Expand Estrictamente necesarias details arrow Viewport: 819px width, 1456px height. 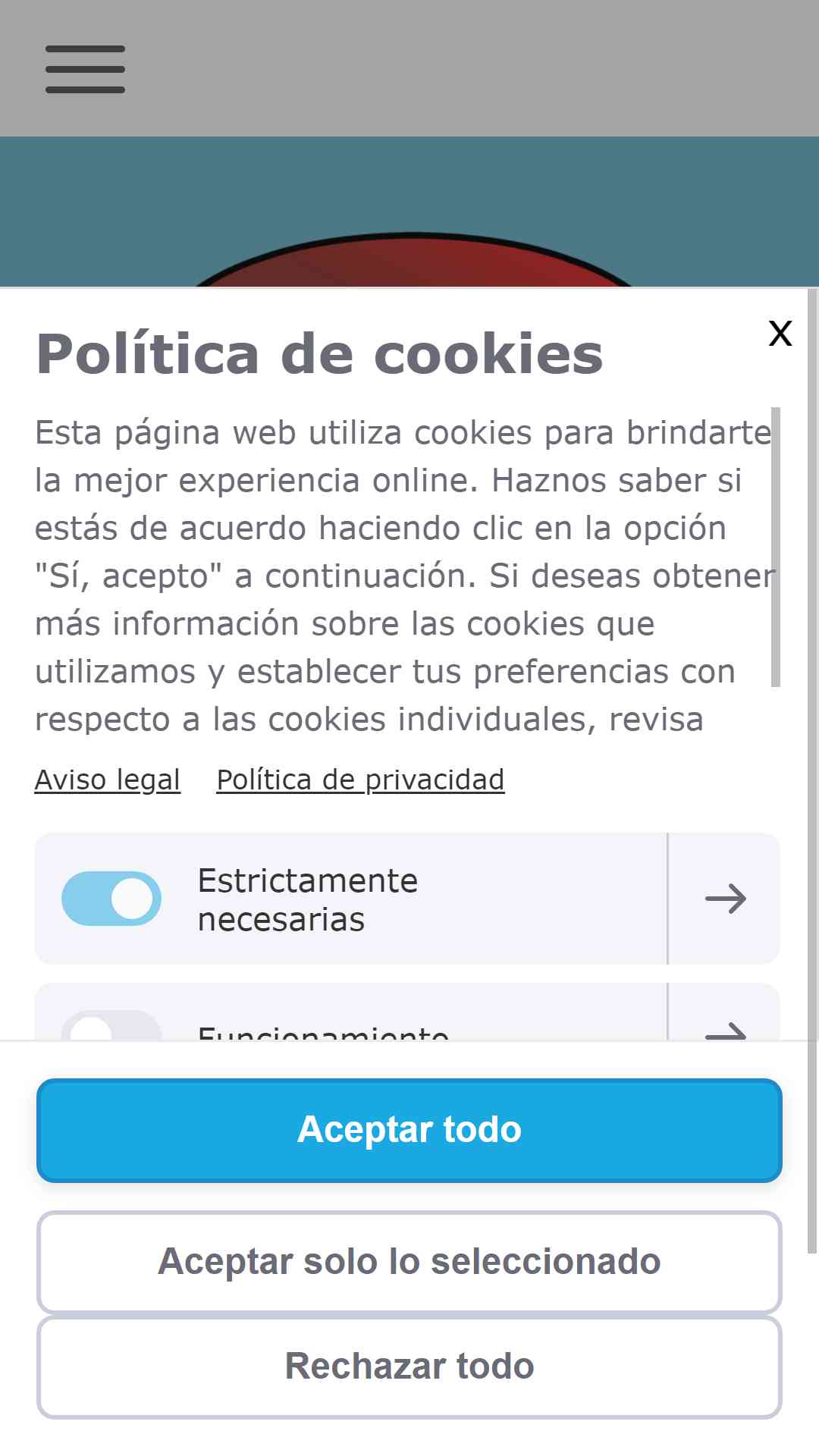(x=725, y=899)
